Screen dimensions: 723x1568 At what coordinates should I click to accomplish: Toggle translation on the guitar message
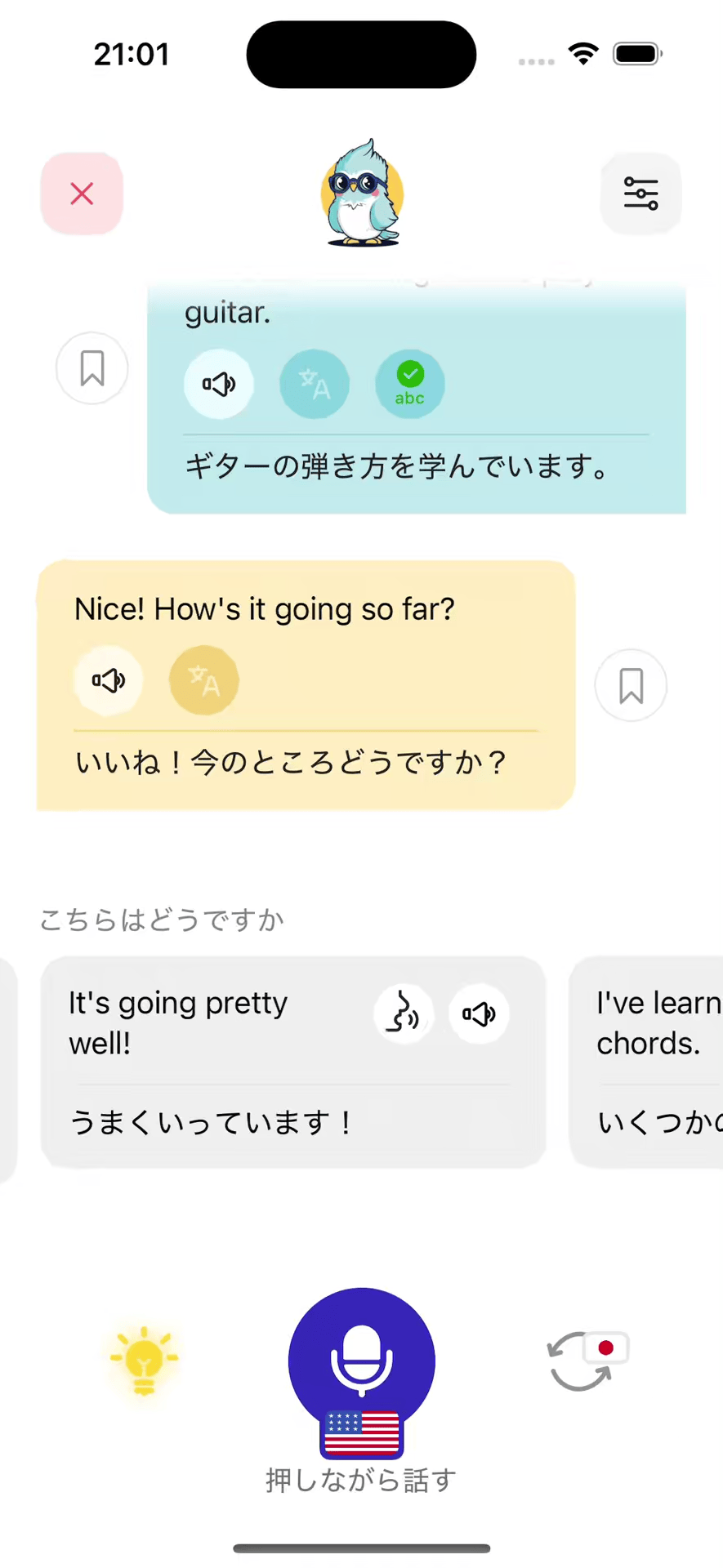point(315,384)
